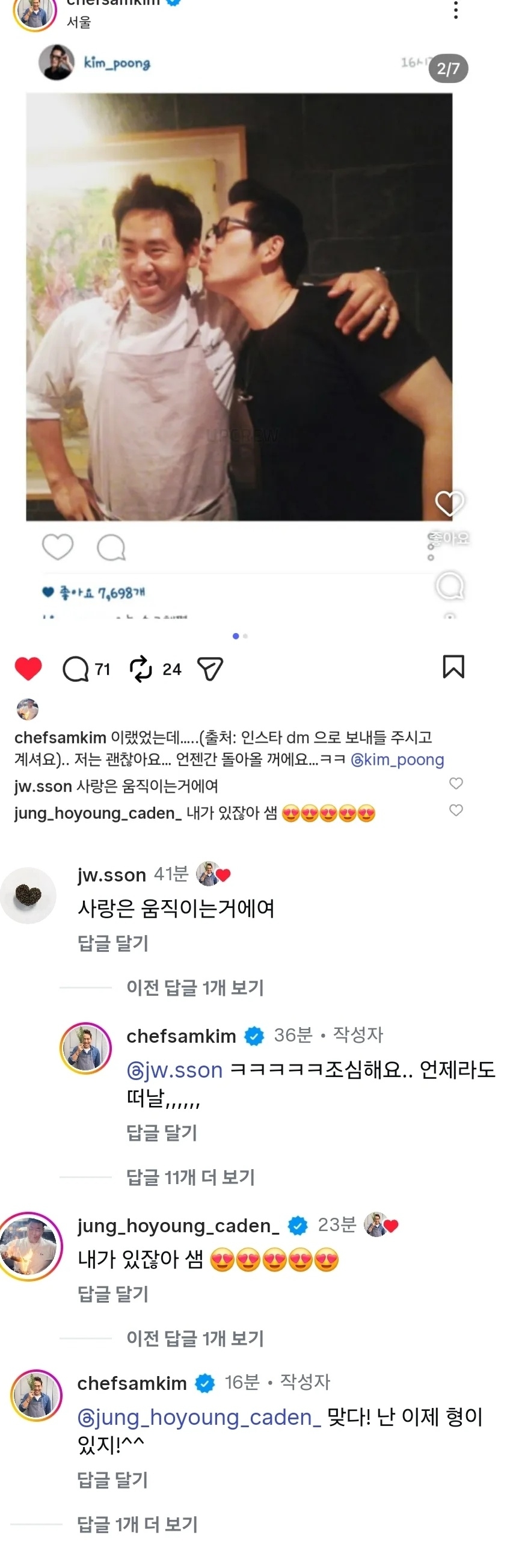Open the @jung_hoyoung_caden_ mention in chefsamkim's reply
The height and width of the screenshot is (1568, 510).
[x=199, y=1418]
